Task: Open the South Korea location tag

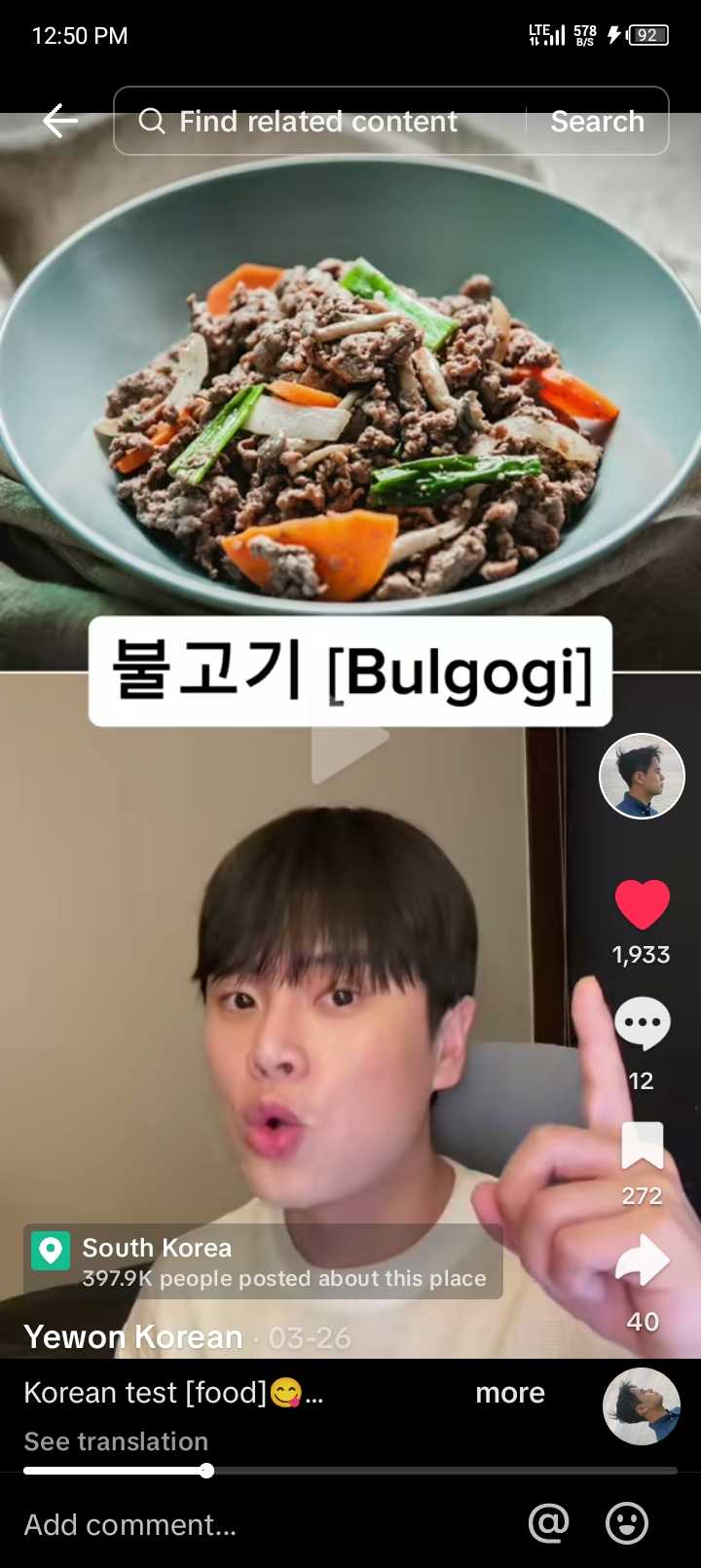Action: coord(263,1261)
